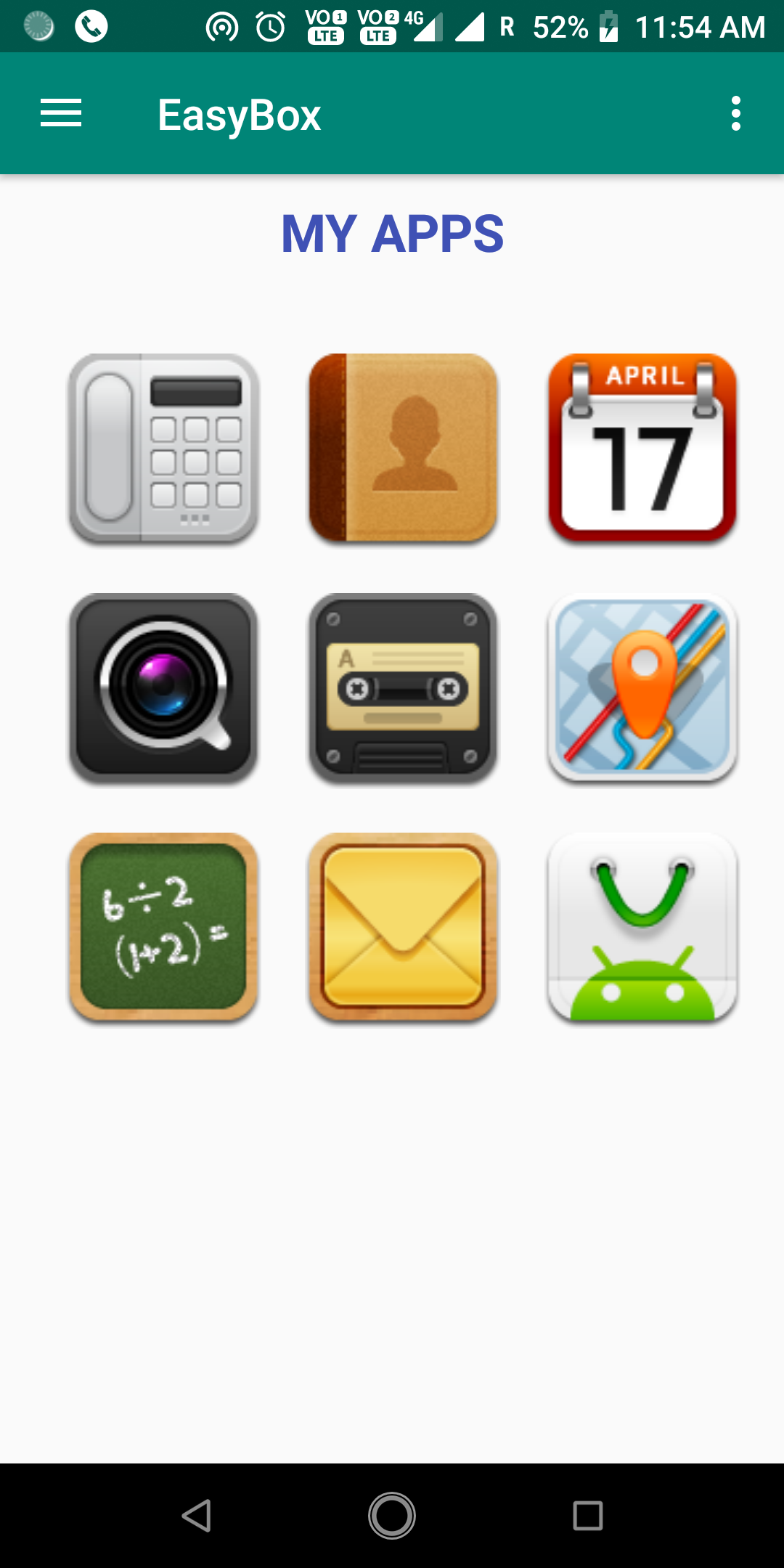Screen dimensions: 784x1568
Task: Open the yellow envelope messages app
Action: (403, 927)
